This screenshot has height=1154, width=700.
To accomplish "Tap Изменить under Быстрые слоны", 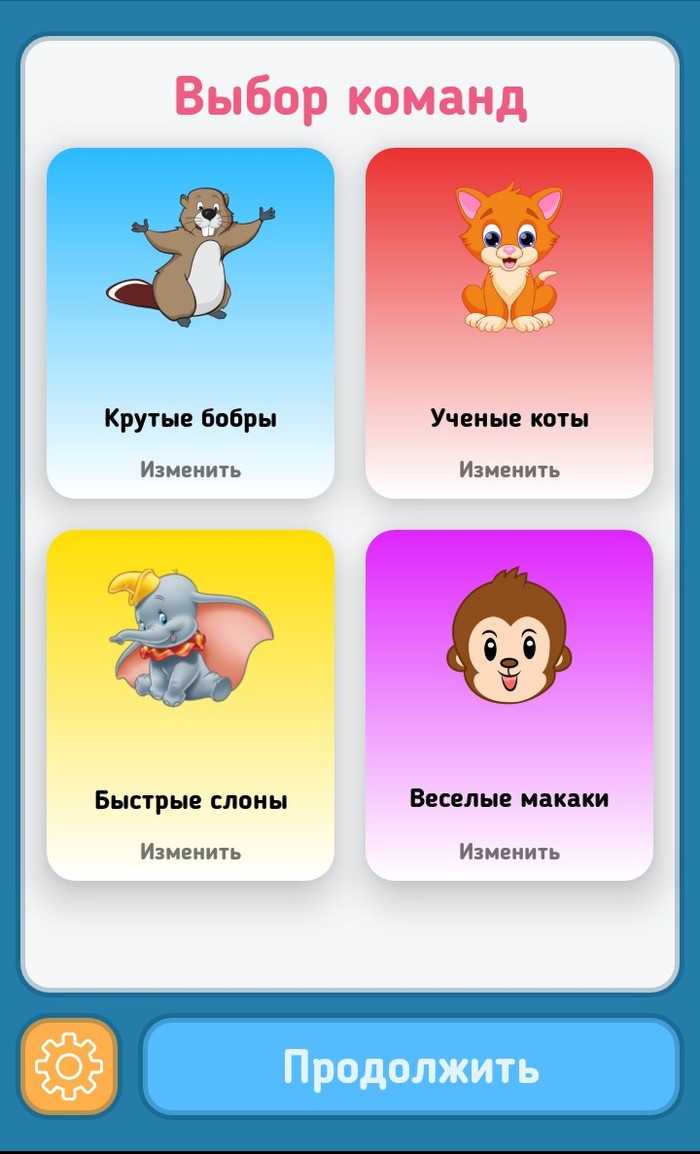I will (190, 852).
